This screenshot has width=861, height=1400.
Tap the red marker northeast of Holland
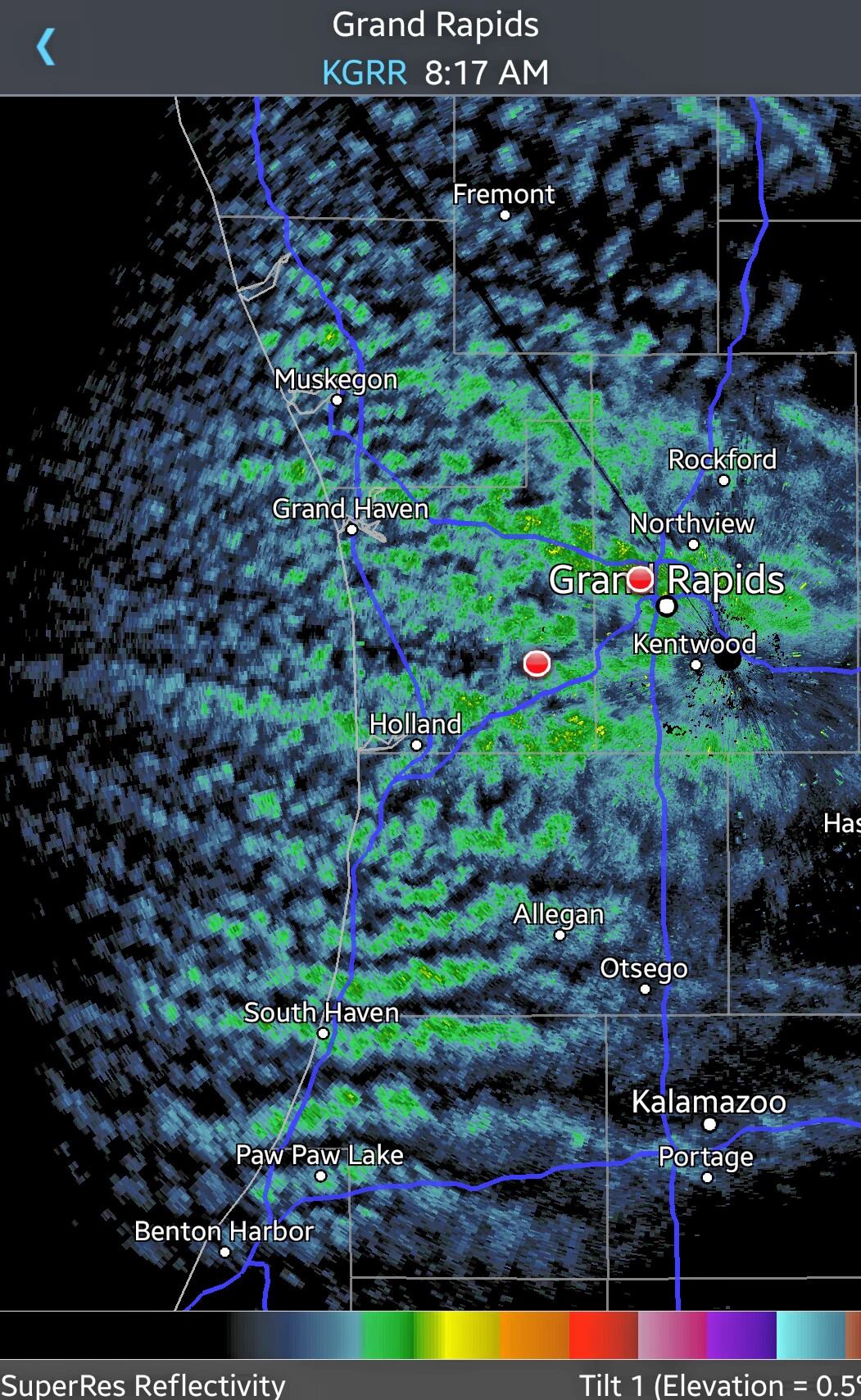[537, 663]
